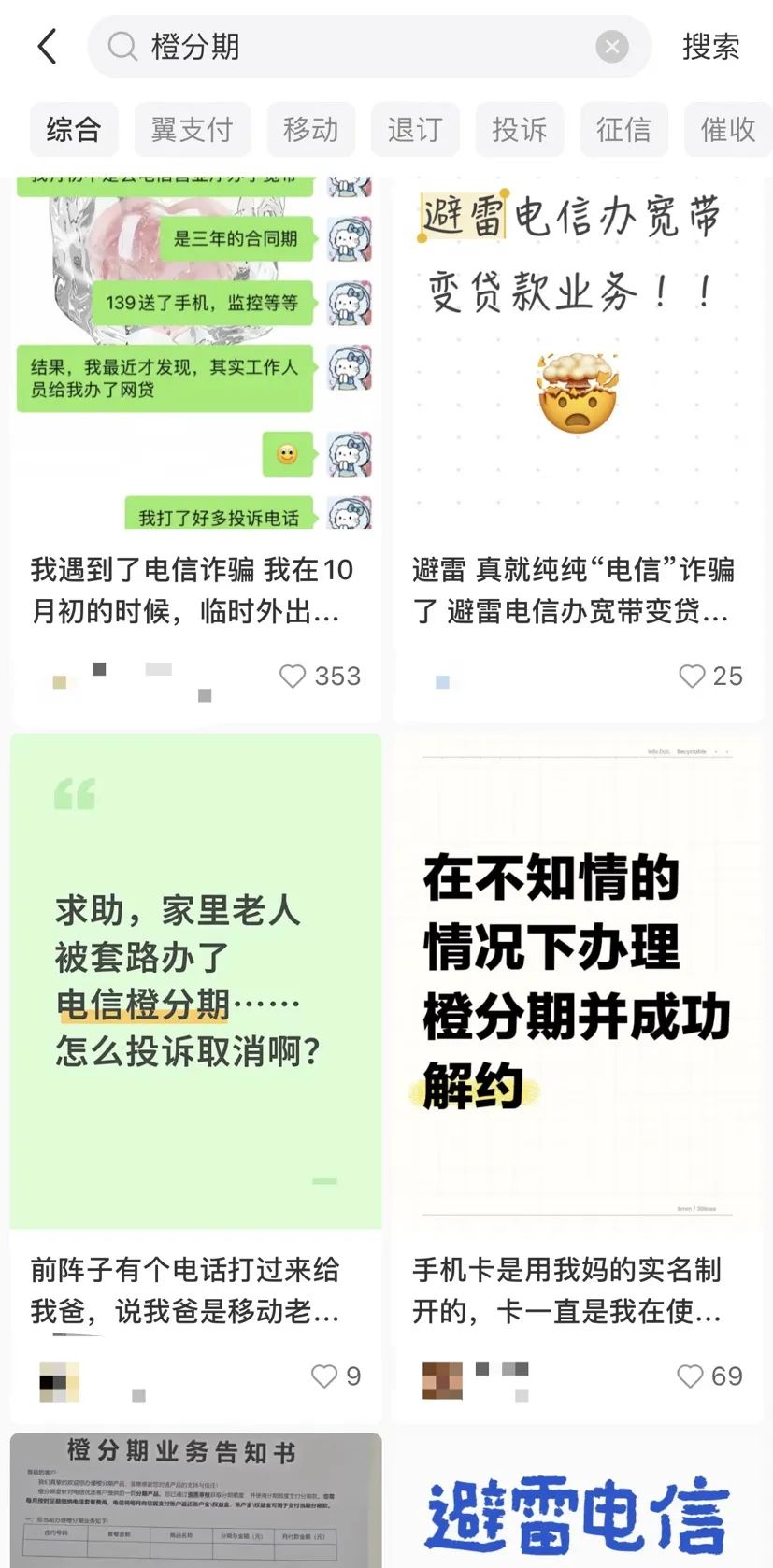Like the post with 69 likes

coord(690,1376)
